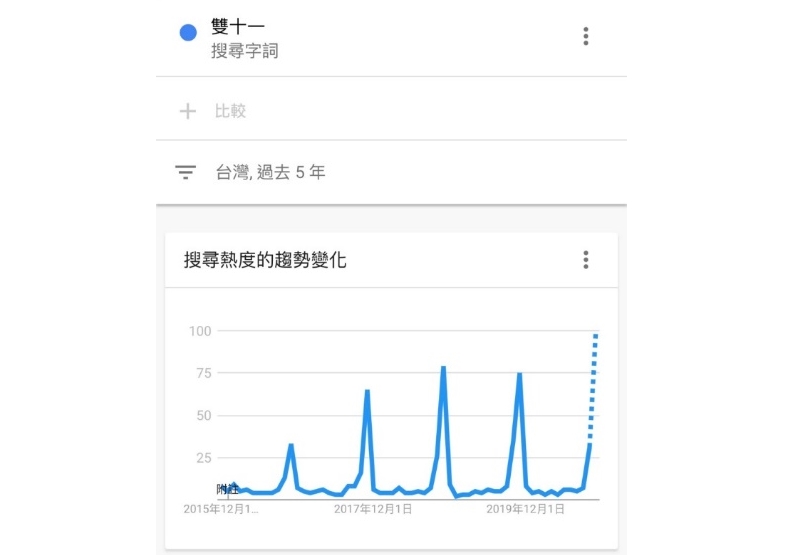
Task: Add a comparison term with 比較
Action: (x=229, y=111)
